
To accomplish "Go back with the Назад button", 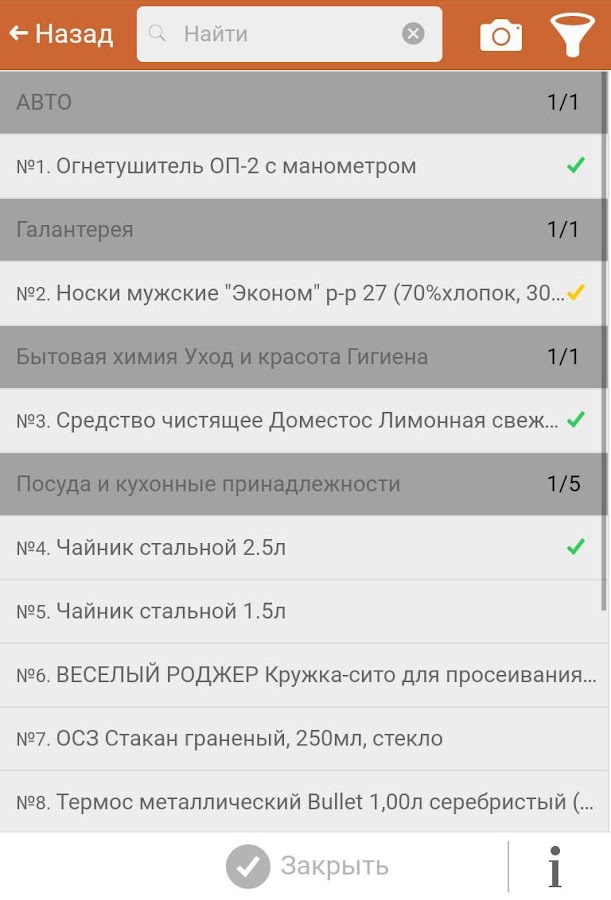I will (x=61, y=34).
